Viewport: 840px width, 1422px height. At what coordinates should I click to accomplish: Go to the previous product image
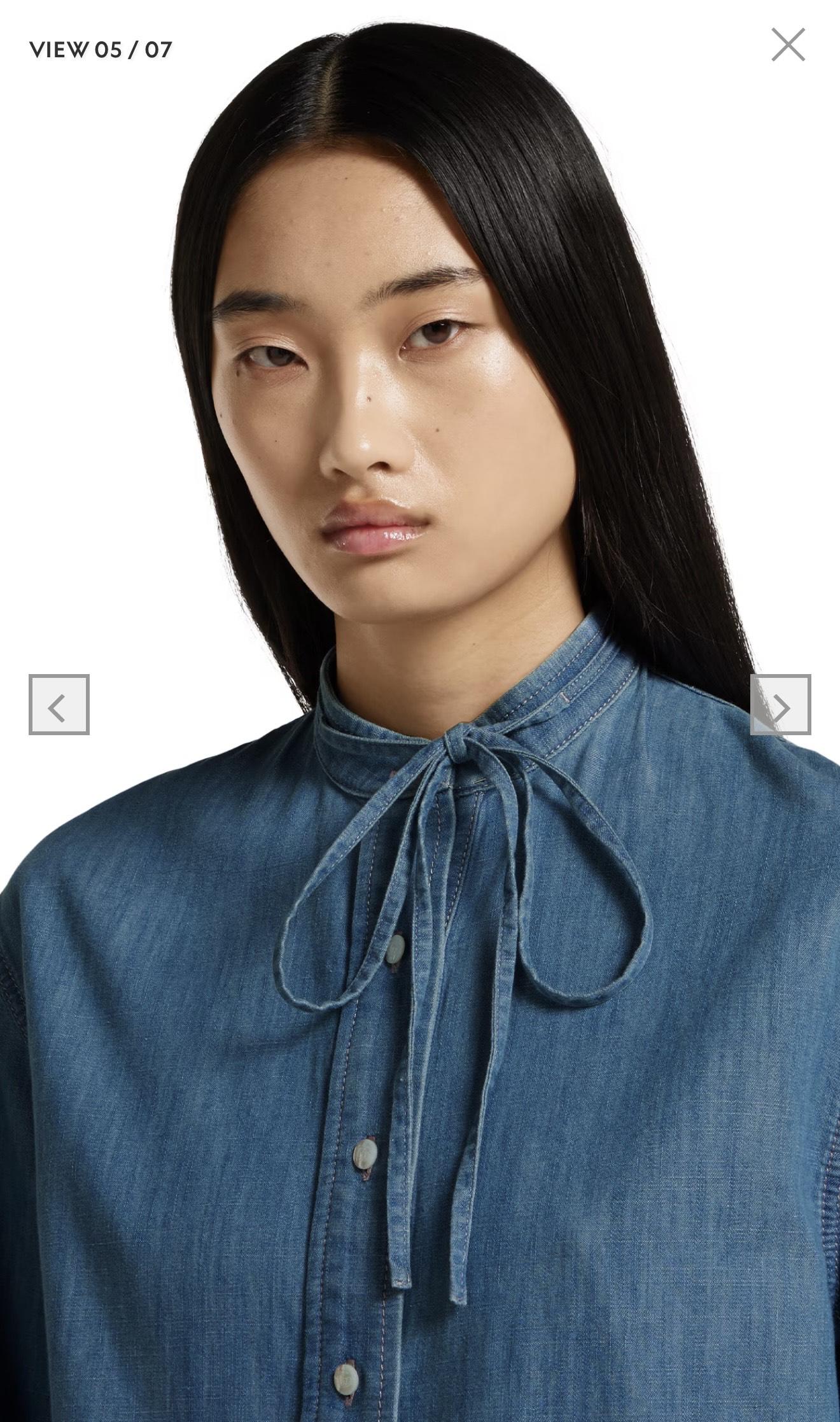click(59, 705)
